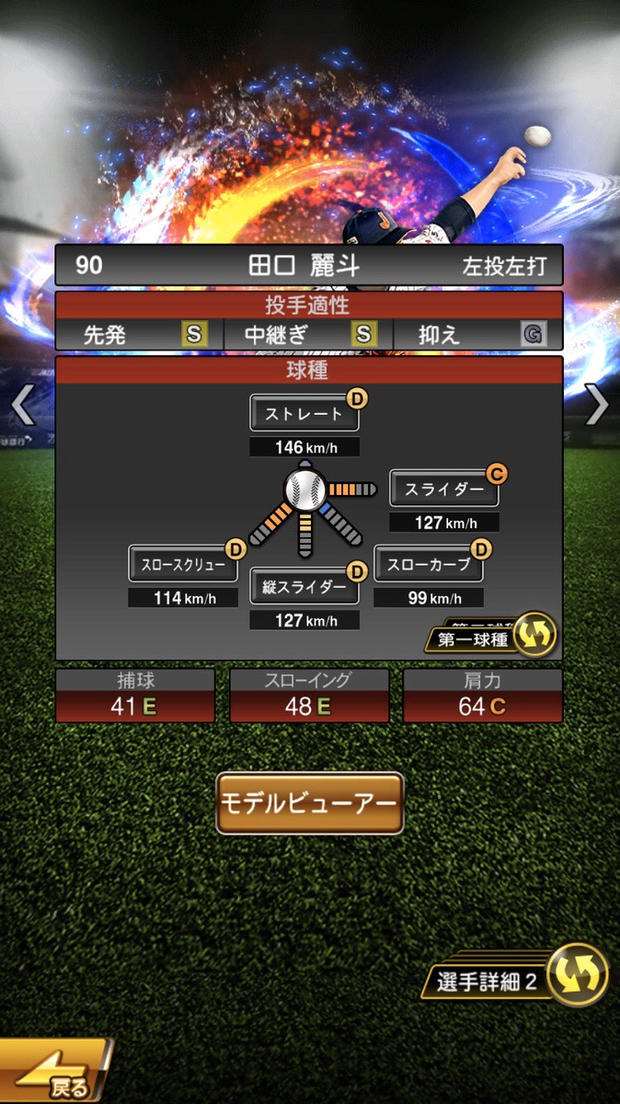620x1104 pixels.
Task: Toggle the 第一球種 pitch type view
Action: pyautogui.click(x=492, y=638)
